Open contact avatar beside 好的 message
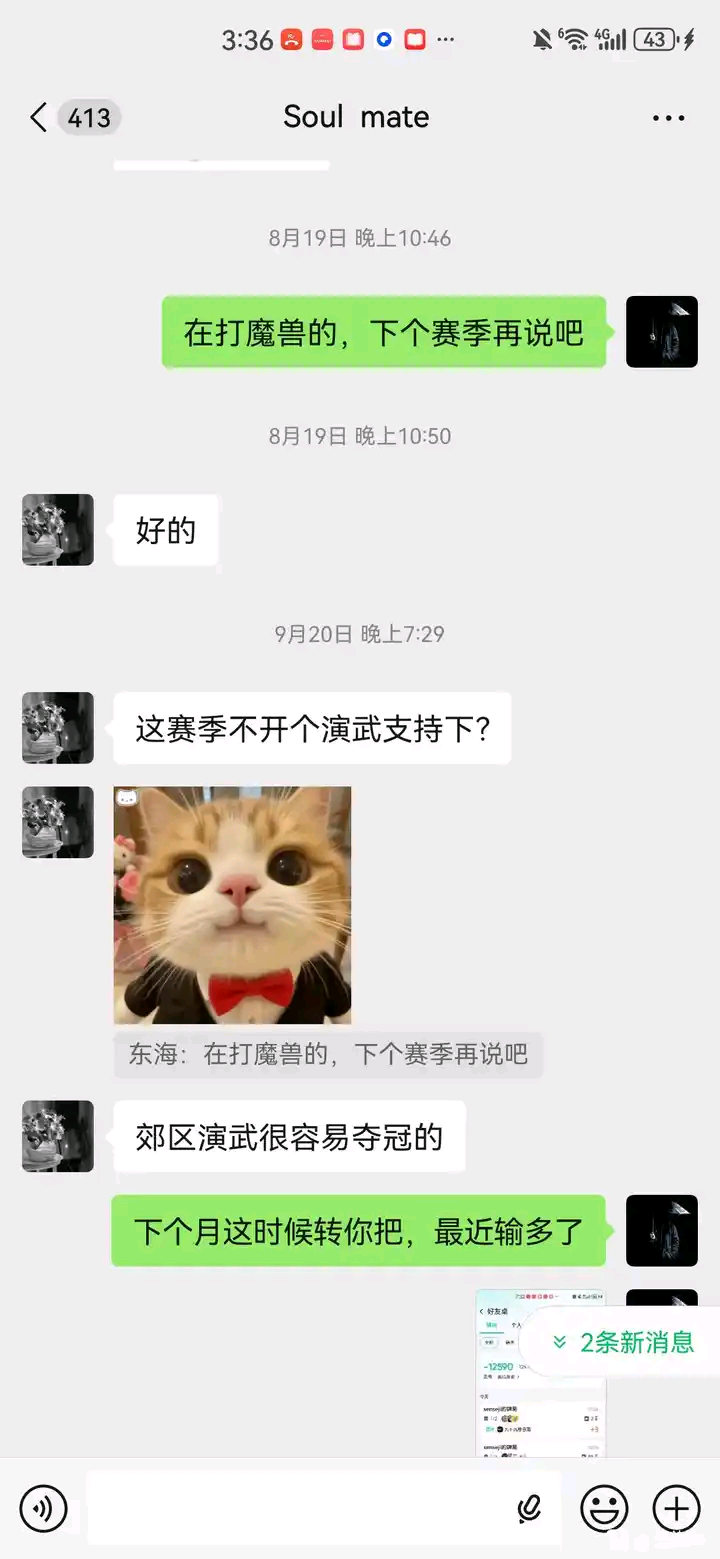Screen dimensions: 720x1559 click(58, 530)
